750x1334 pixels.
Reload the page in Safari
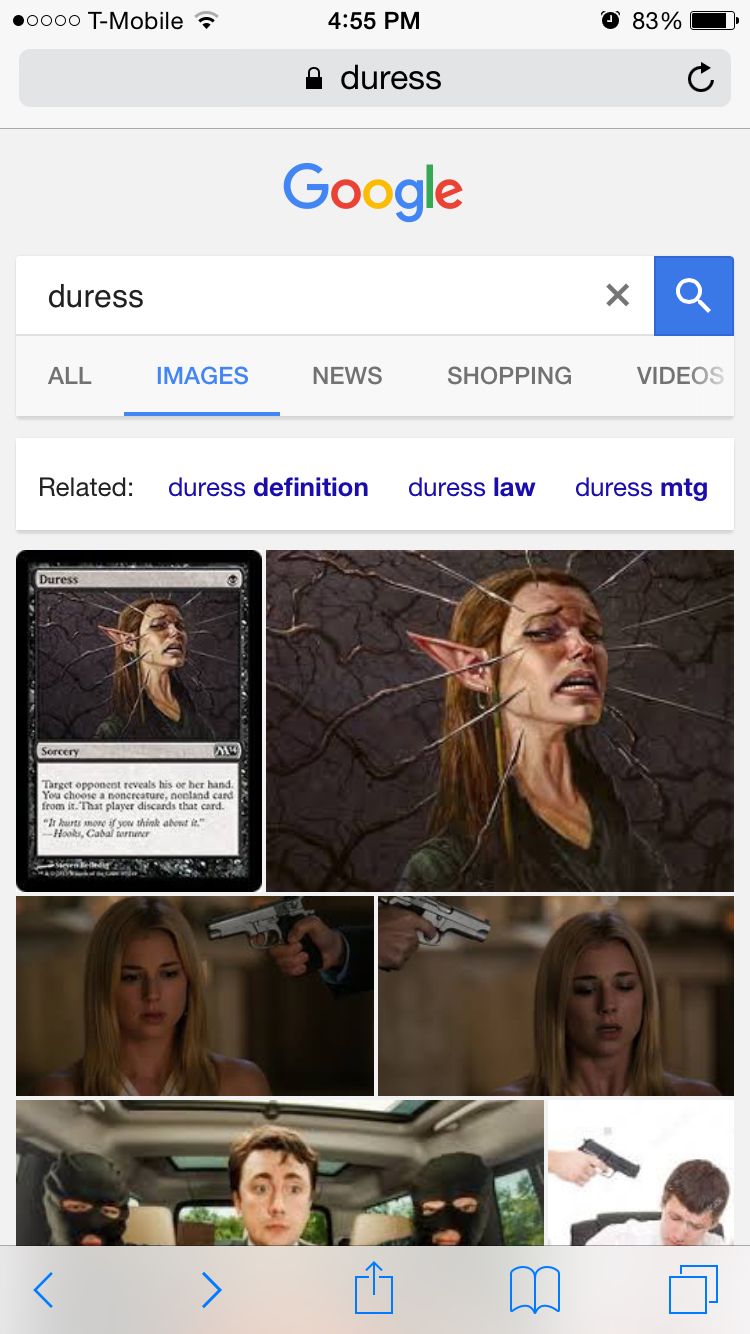700,78
